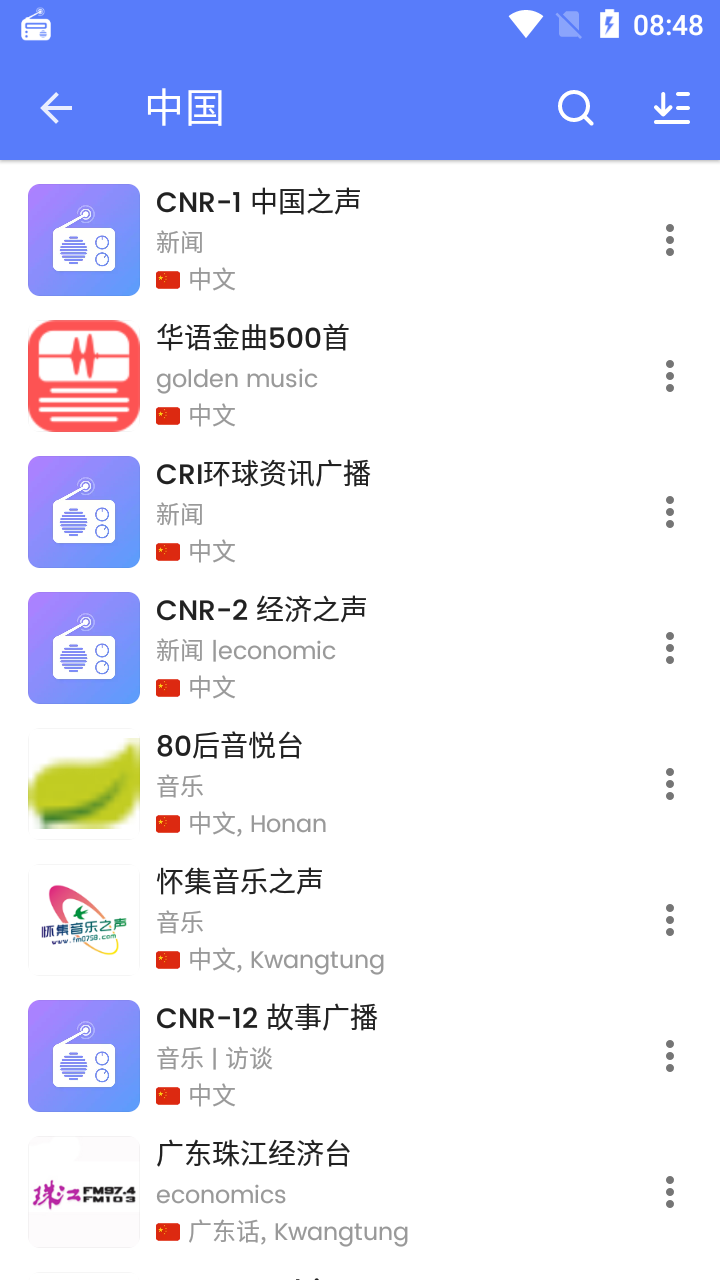This screenshot has height=1280, width=720.
Task: Open more options for 80后音悦台
Action: tap(670, 784)
